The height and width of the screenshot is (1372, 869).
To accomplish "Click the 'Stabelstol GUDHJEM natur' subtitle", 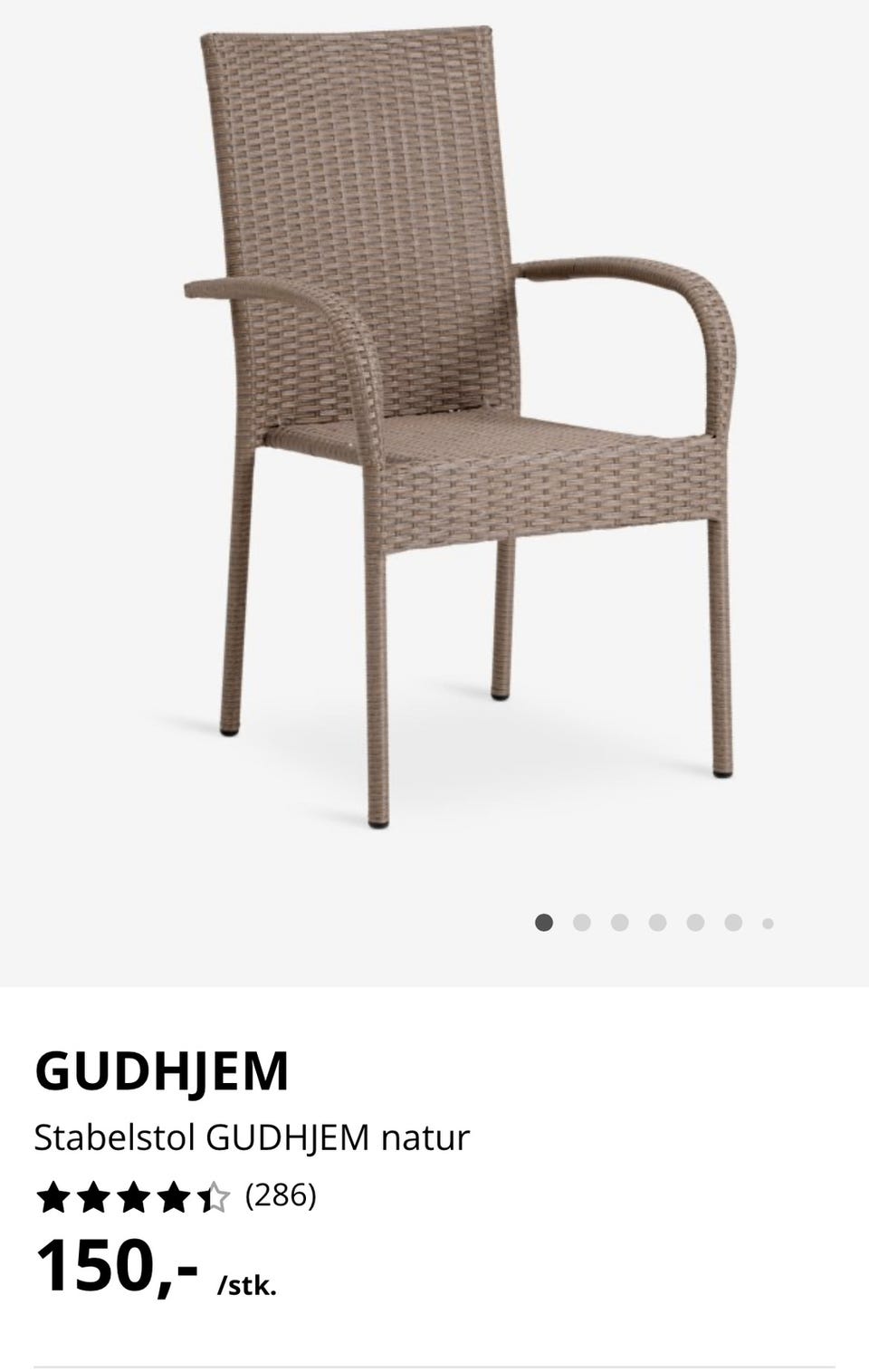I will pos(252,1139).
